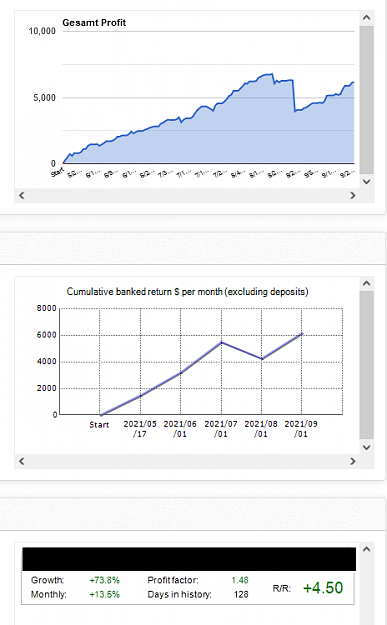Viewport: 387px width, 625px height.
Task: Tap the right arrow below Gesamt Profit chart
Action: pos(353,195)
